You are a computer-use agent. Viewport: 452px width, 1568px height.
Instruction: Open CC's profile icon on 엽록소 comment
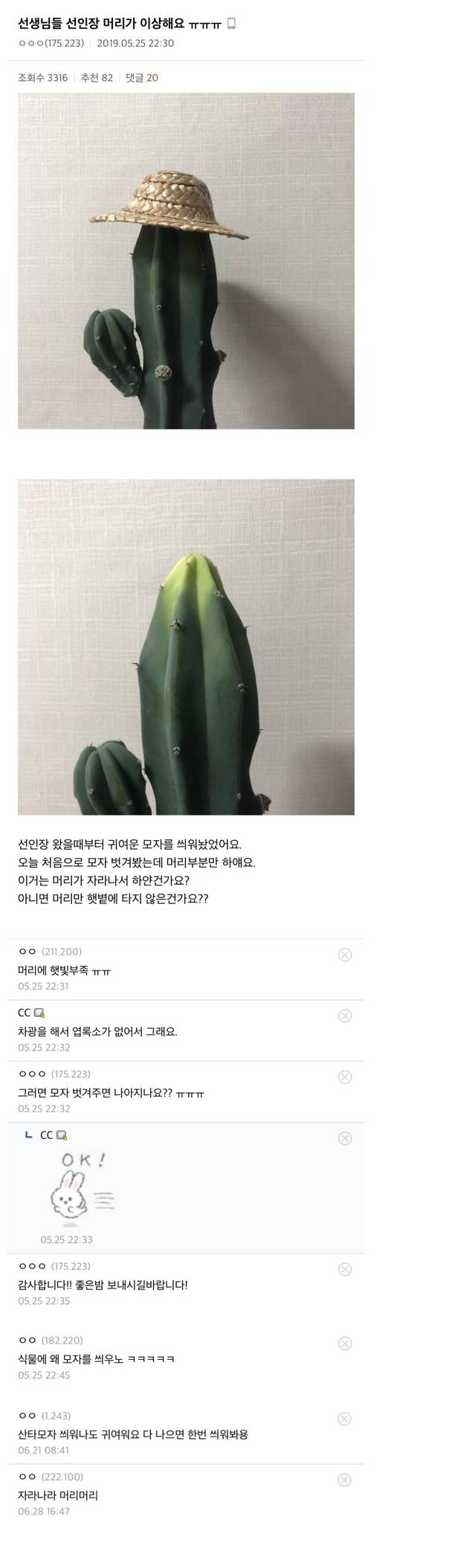(39, 1013)
